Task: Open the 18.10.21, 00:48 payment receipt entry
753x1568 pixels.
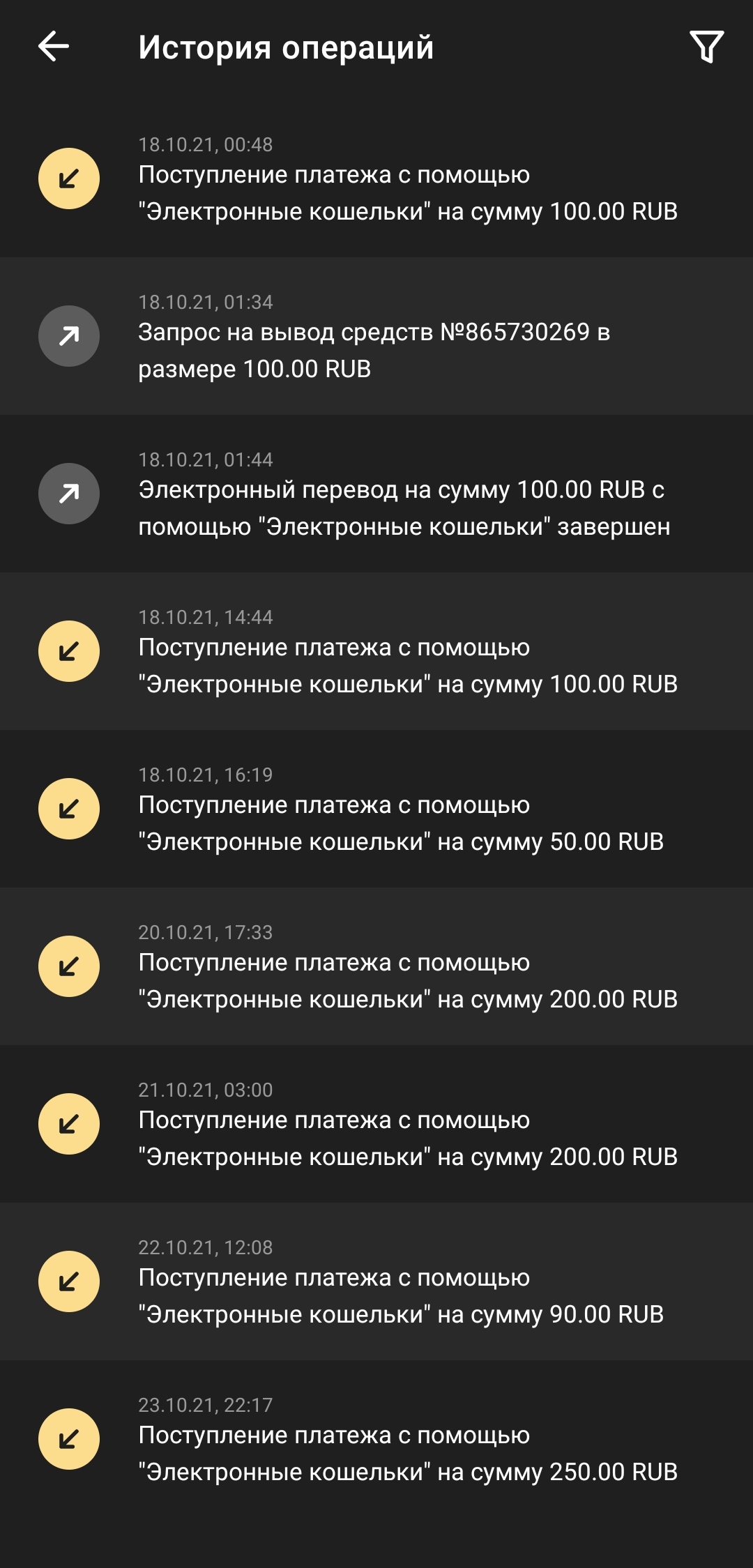Action: [376, 178]
